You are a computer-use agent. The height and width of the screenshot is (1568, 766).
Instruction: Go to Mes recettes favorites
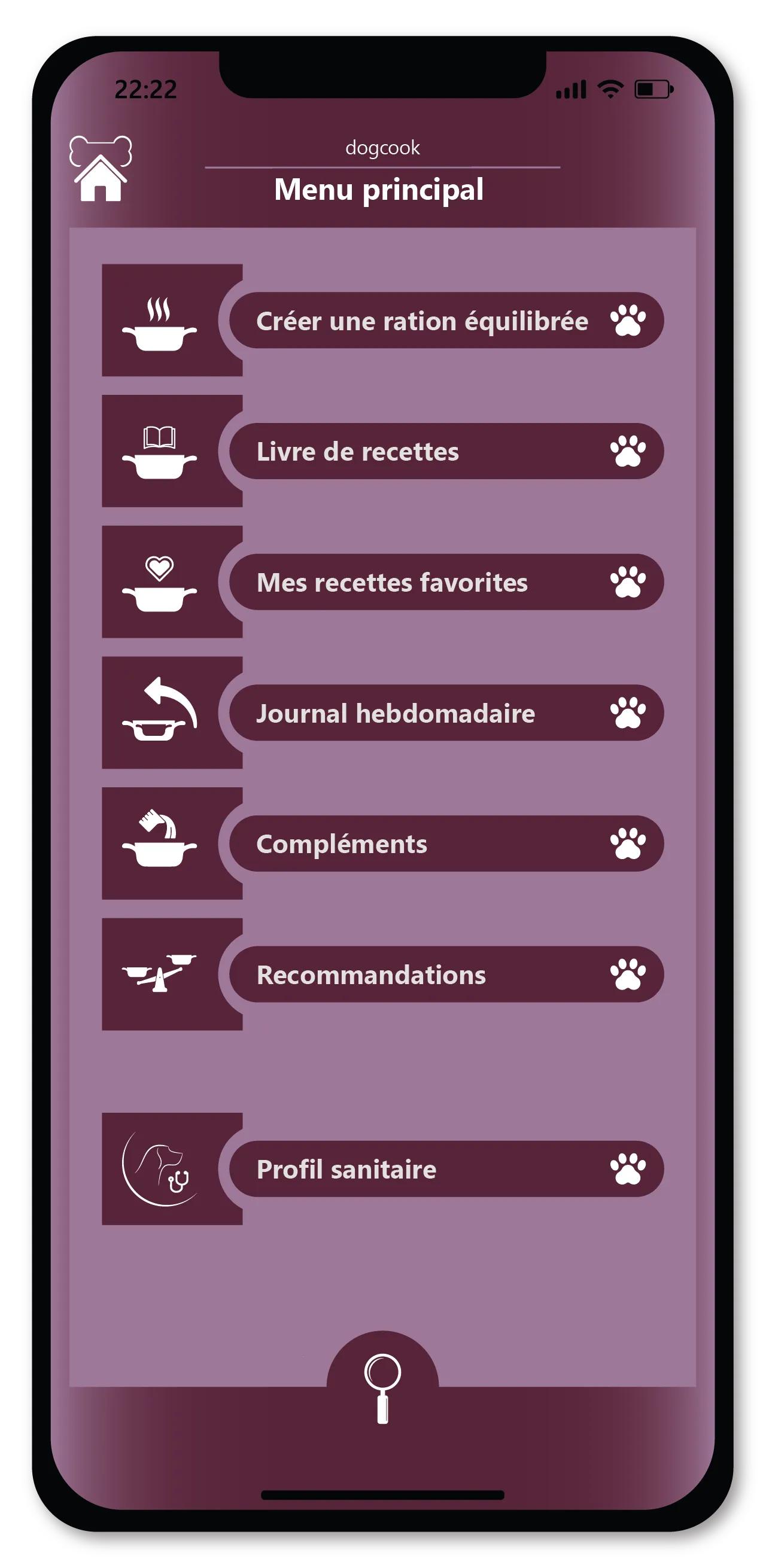446,583
